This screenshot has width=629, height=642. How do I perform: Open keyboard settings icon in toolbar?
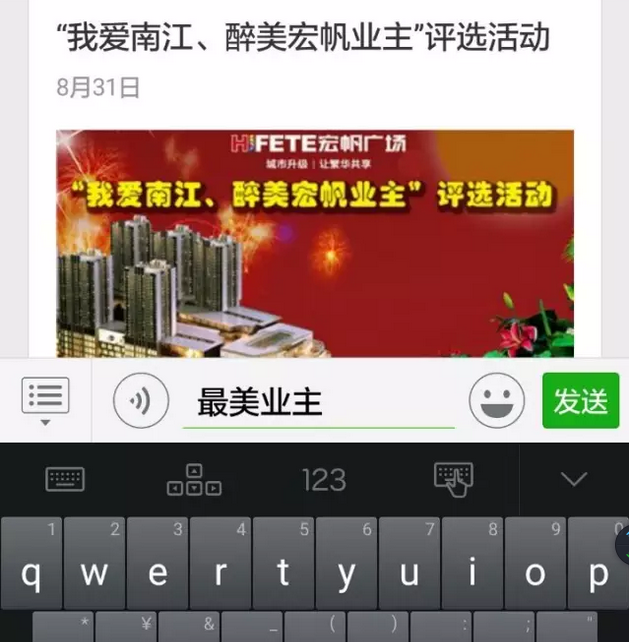tap(65, 479)
